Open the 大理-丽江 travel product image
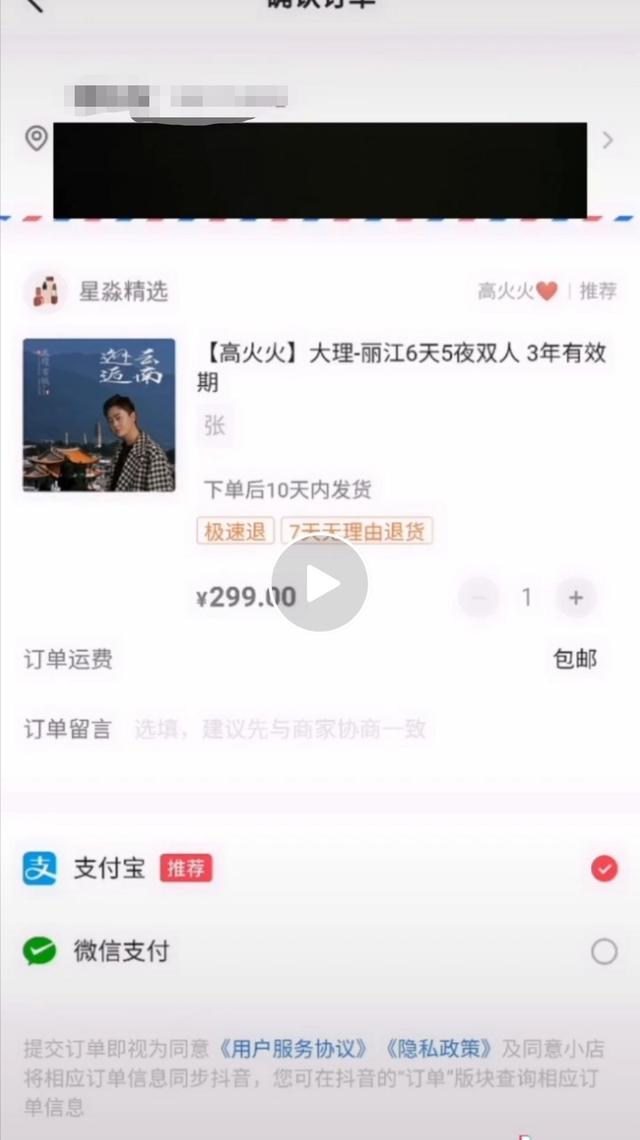Screen dimensions: 640x1140 99,415
